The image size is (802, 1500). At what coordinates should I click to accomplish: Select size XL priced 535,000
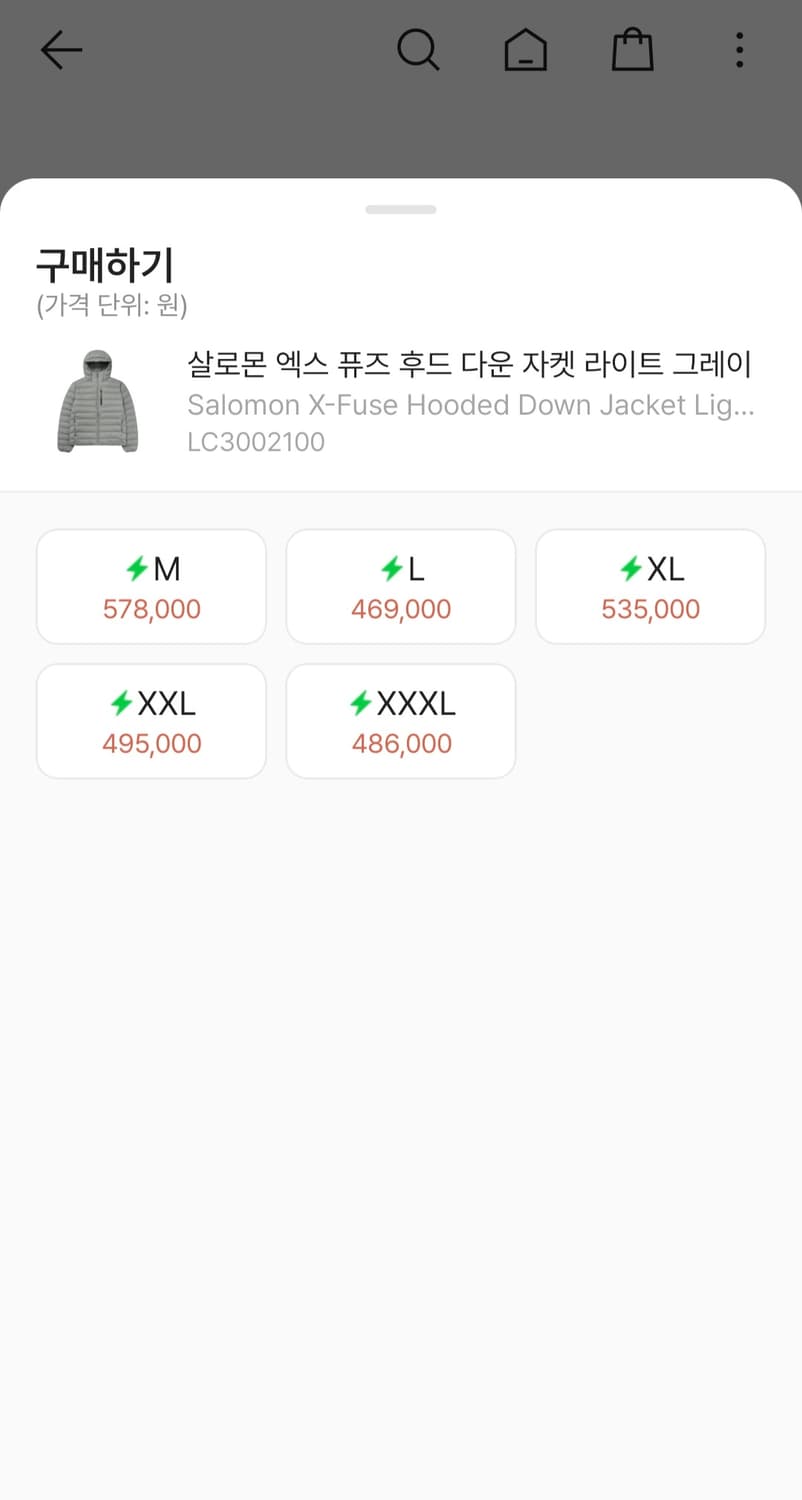coord(650,586)
